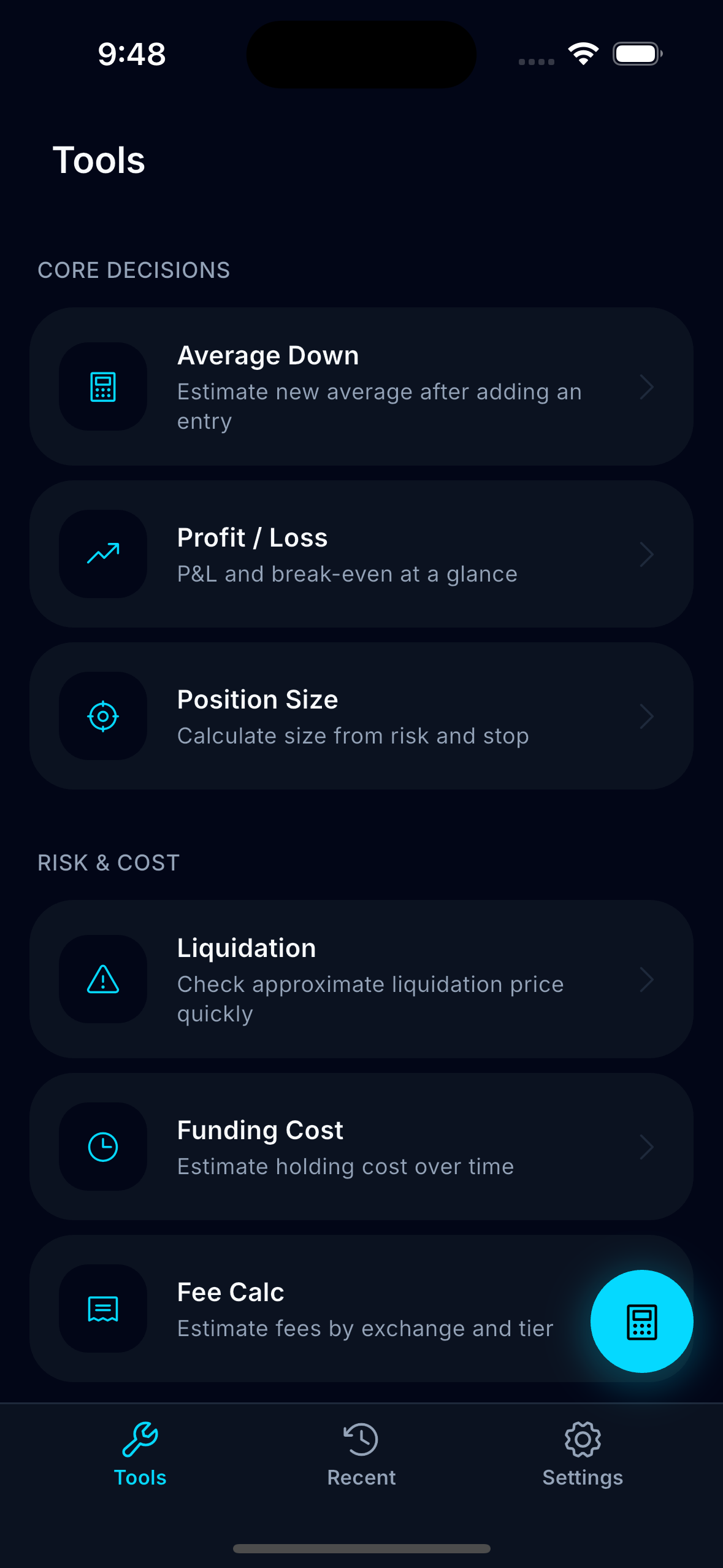Tap the Wi-Fi icon in the status bar
The height and width of the screenshot is (1568, 723).
pos(583,54)
